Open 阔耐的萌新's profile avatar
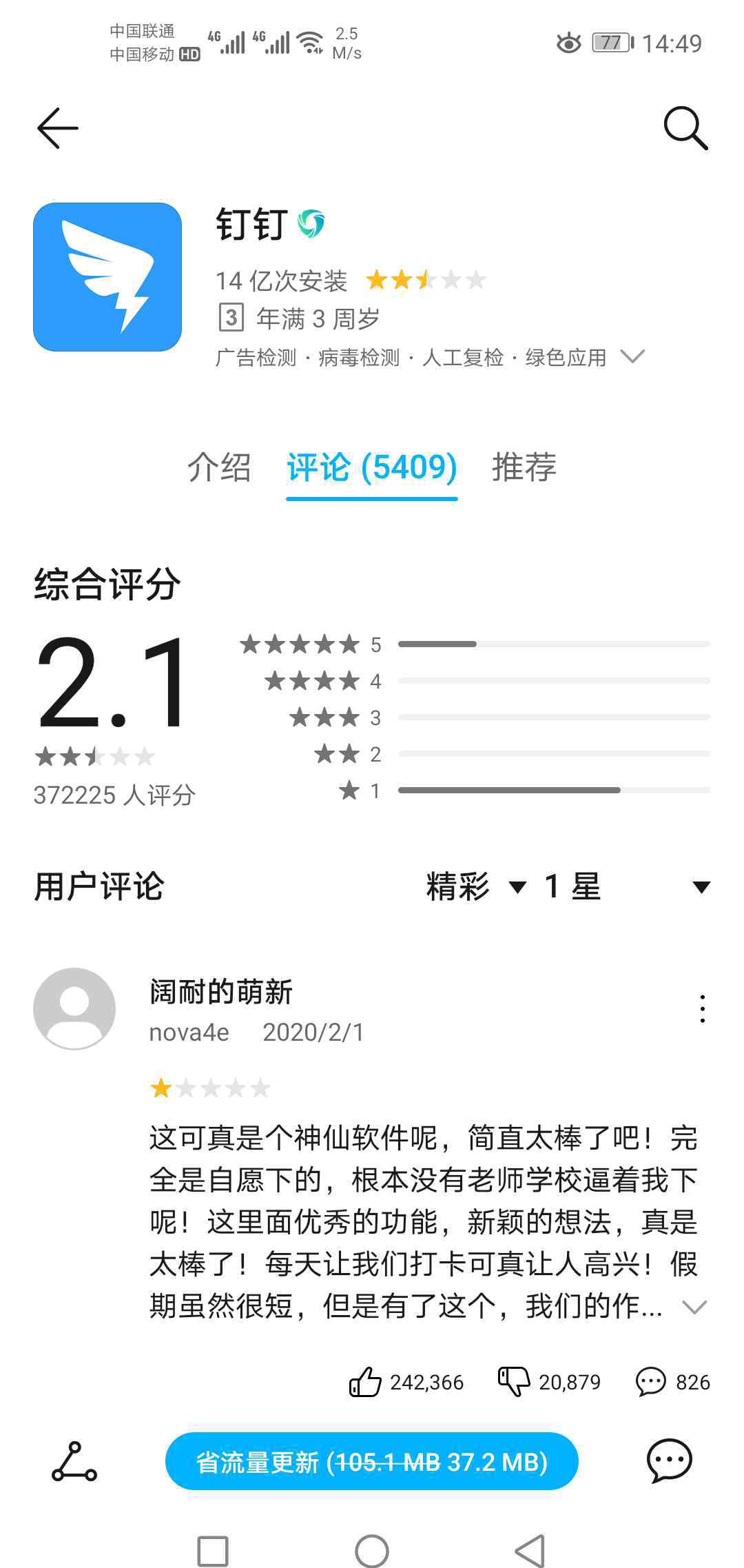 pyautogui.click(x=74, y=1008)
